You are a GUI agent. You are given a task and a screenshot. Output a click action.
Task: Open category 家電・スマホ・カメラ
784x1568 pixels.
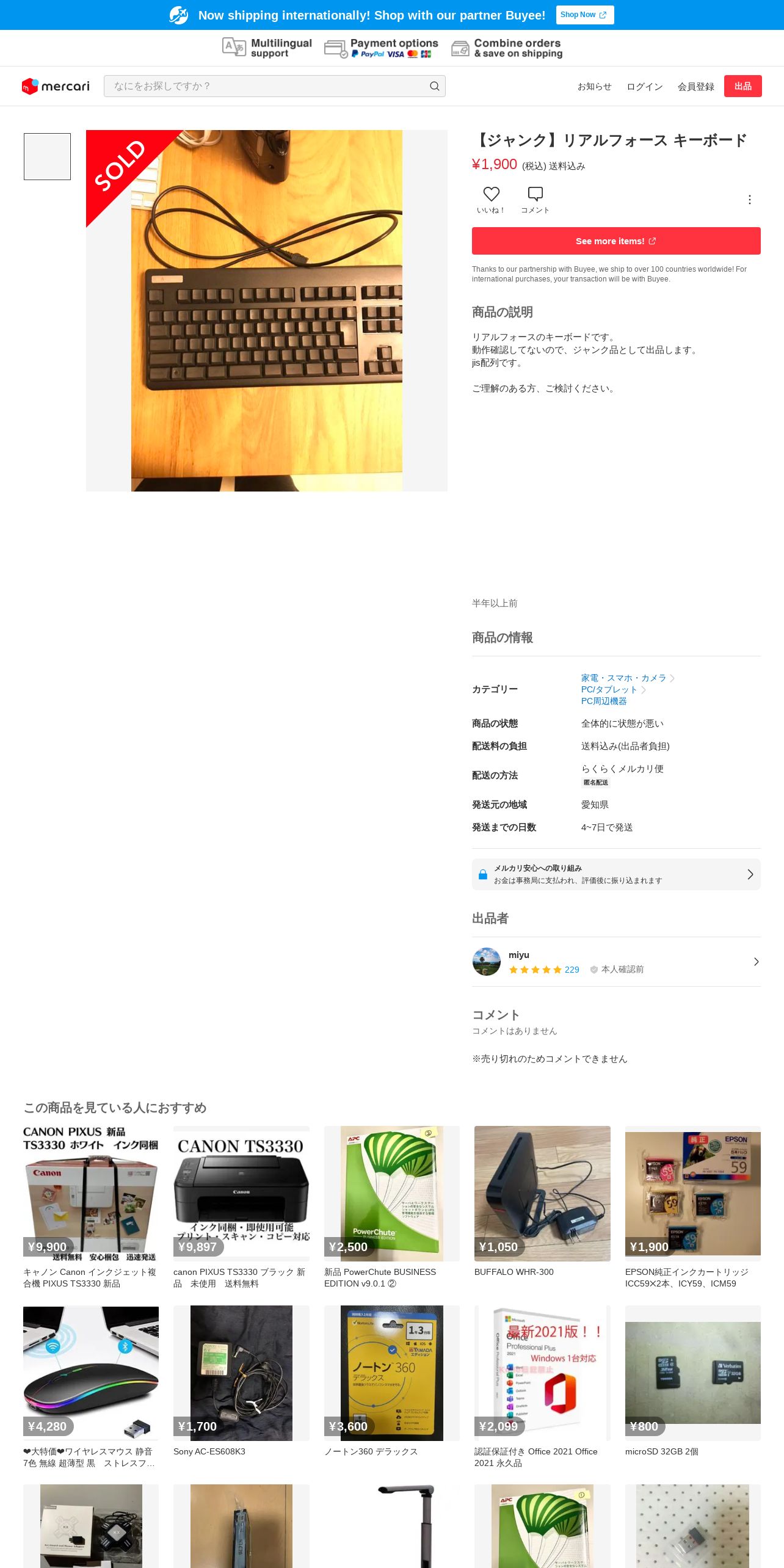[623, 678]
